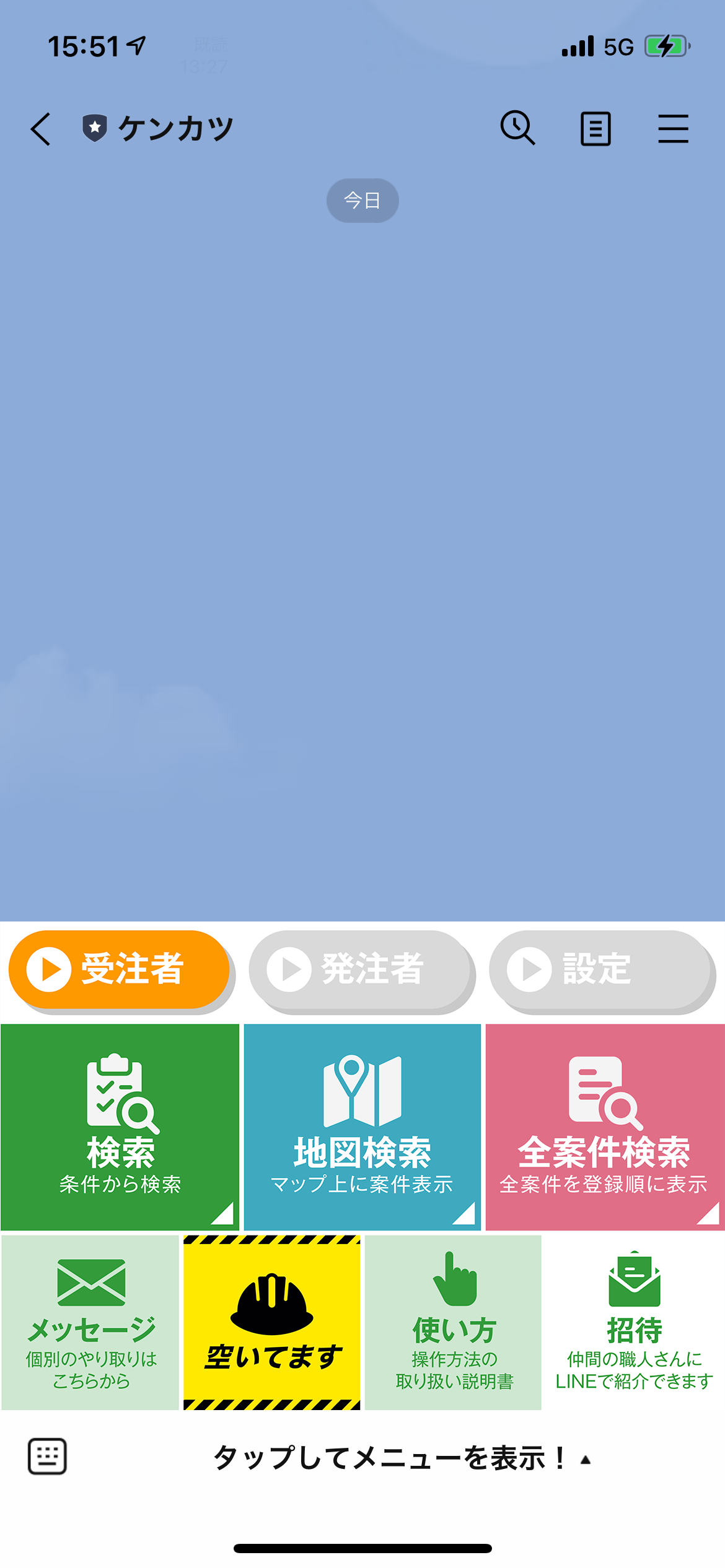The height and width of the screenshot is (1568, 725).
Task: Open the 使い方 instructions tile
Action: point(454,1323)
